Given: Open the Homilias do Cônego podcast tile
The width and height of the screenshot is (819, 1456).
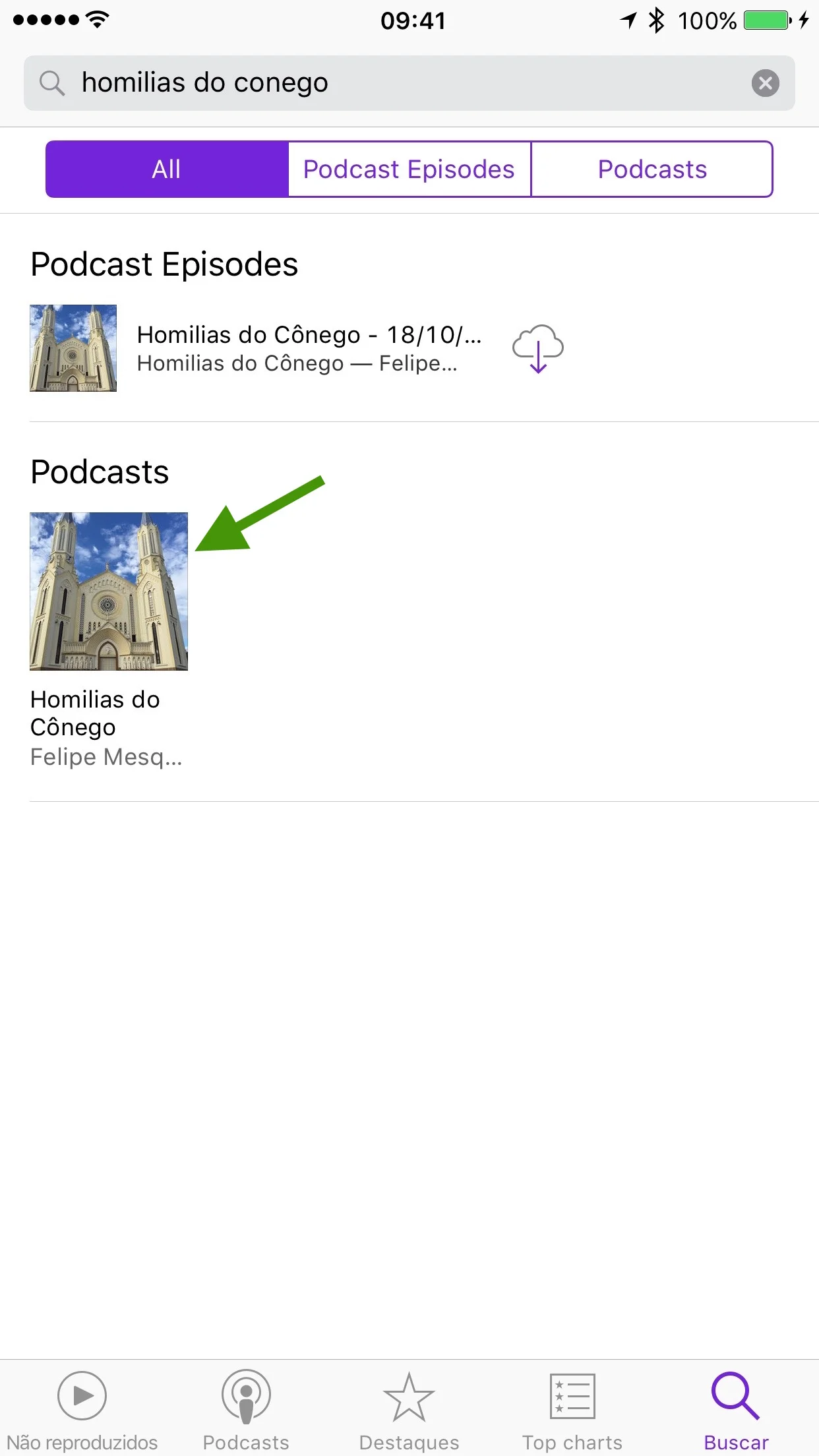Looking at the screenshot, I should pos(109,640).
